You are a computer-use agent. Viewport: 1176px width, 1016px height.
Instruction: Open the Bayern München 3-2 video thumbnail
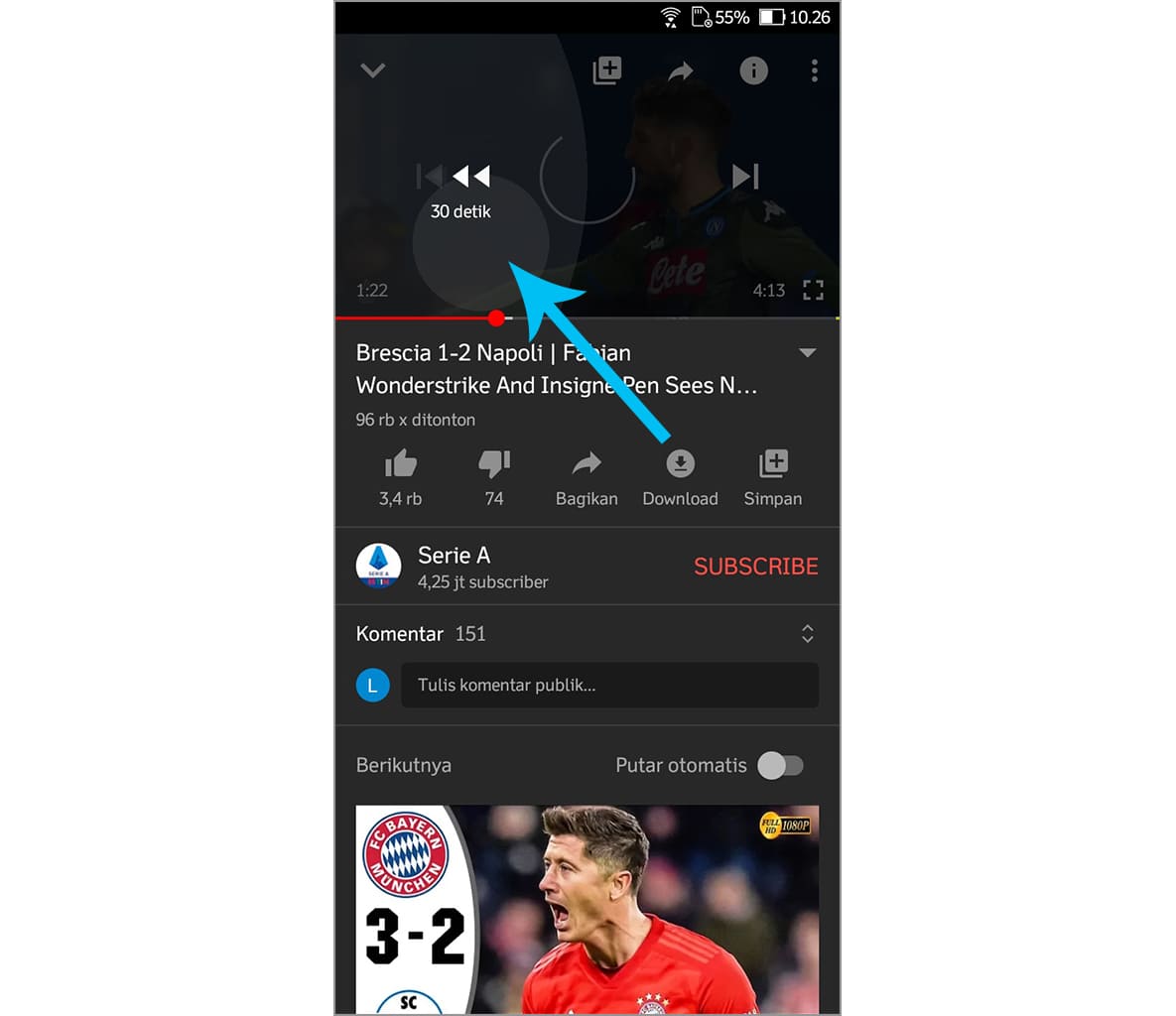click(x=587, y=908)
